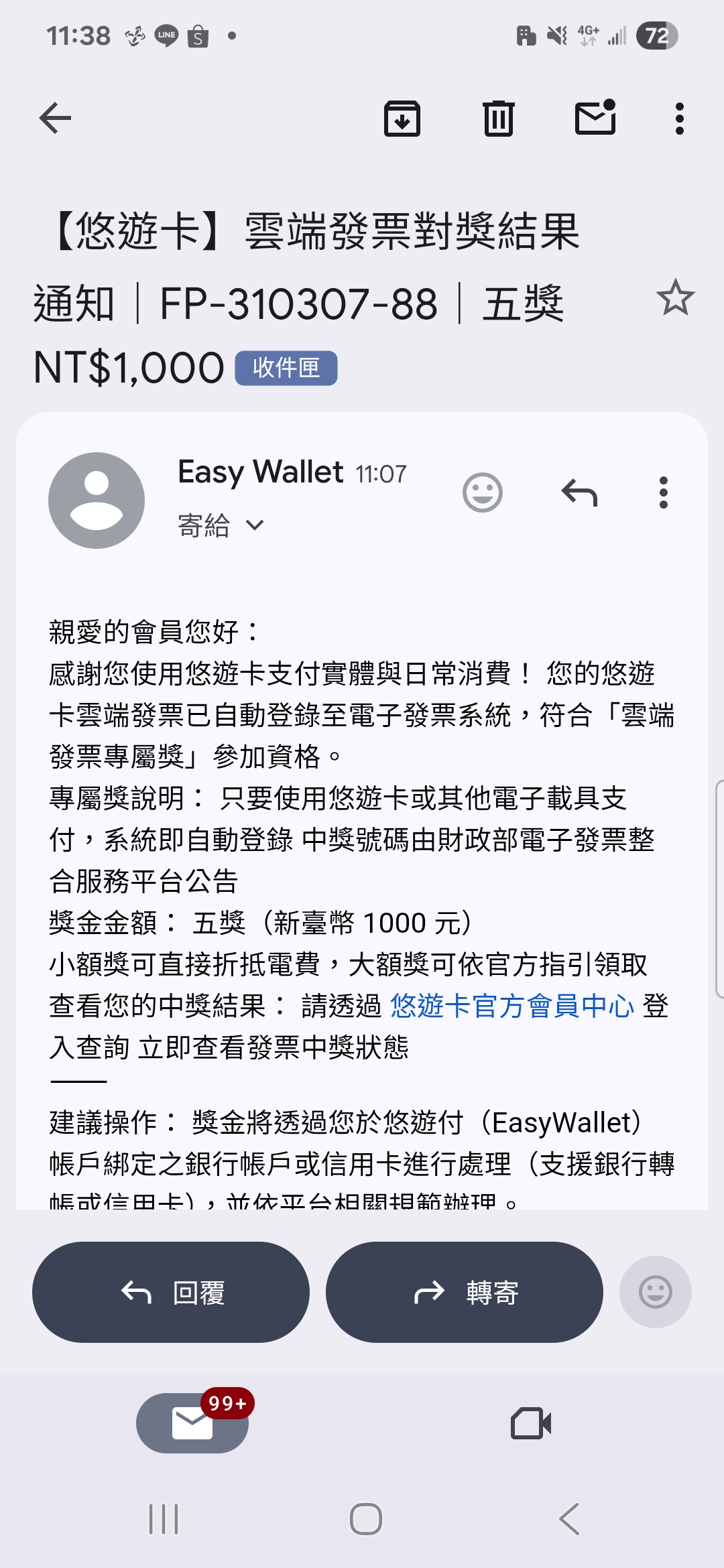Archive this email
This screenshot has height=1568, width=724.
coord(402,119)
